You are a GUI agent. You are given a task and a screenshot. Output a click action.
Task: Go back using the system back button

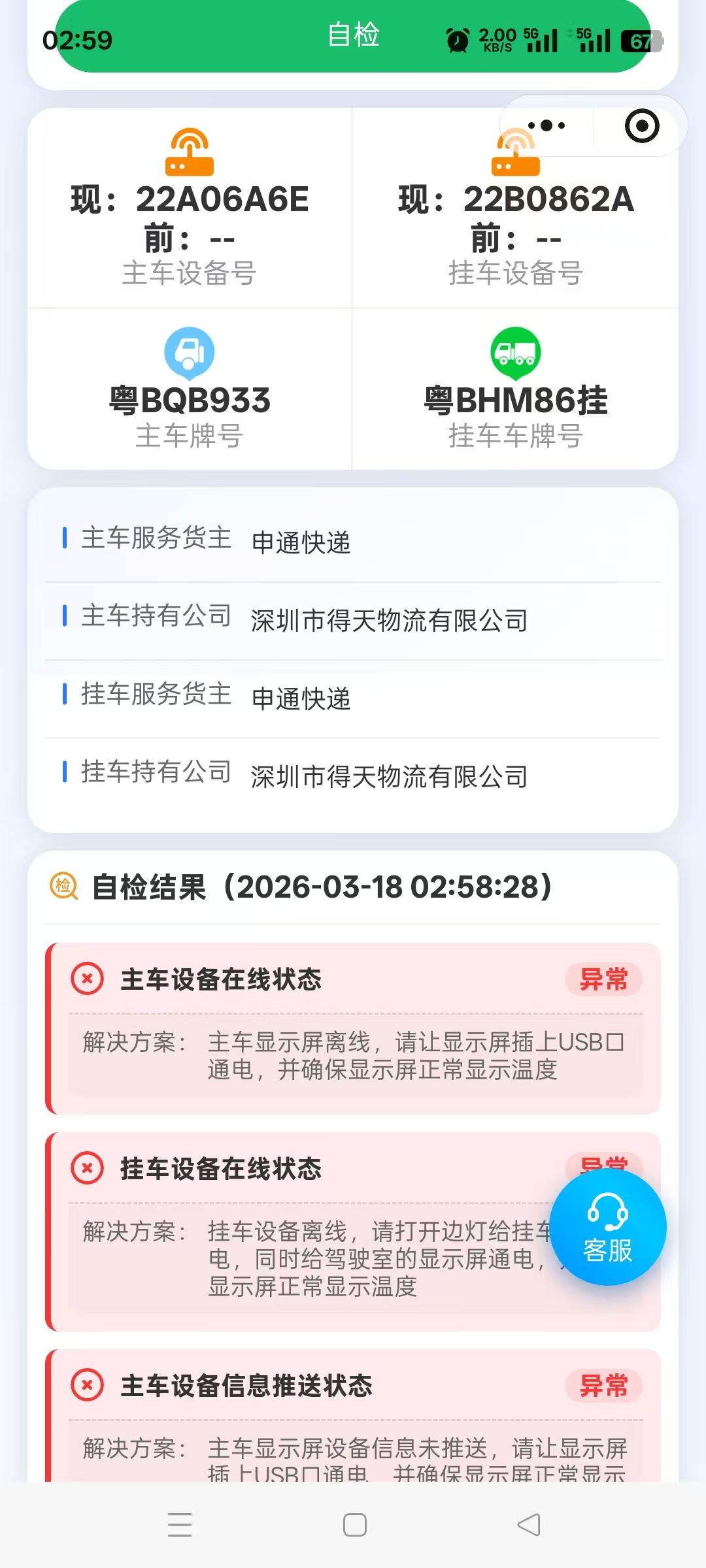[528, 1525]
